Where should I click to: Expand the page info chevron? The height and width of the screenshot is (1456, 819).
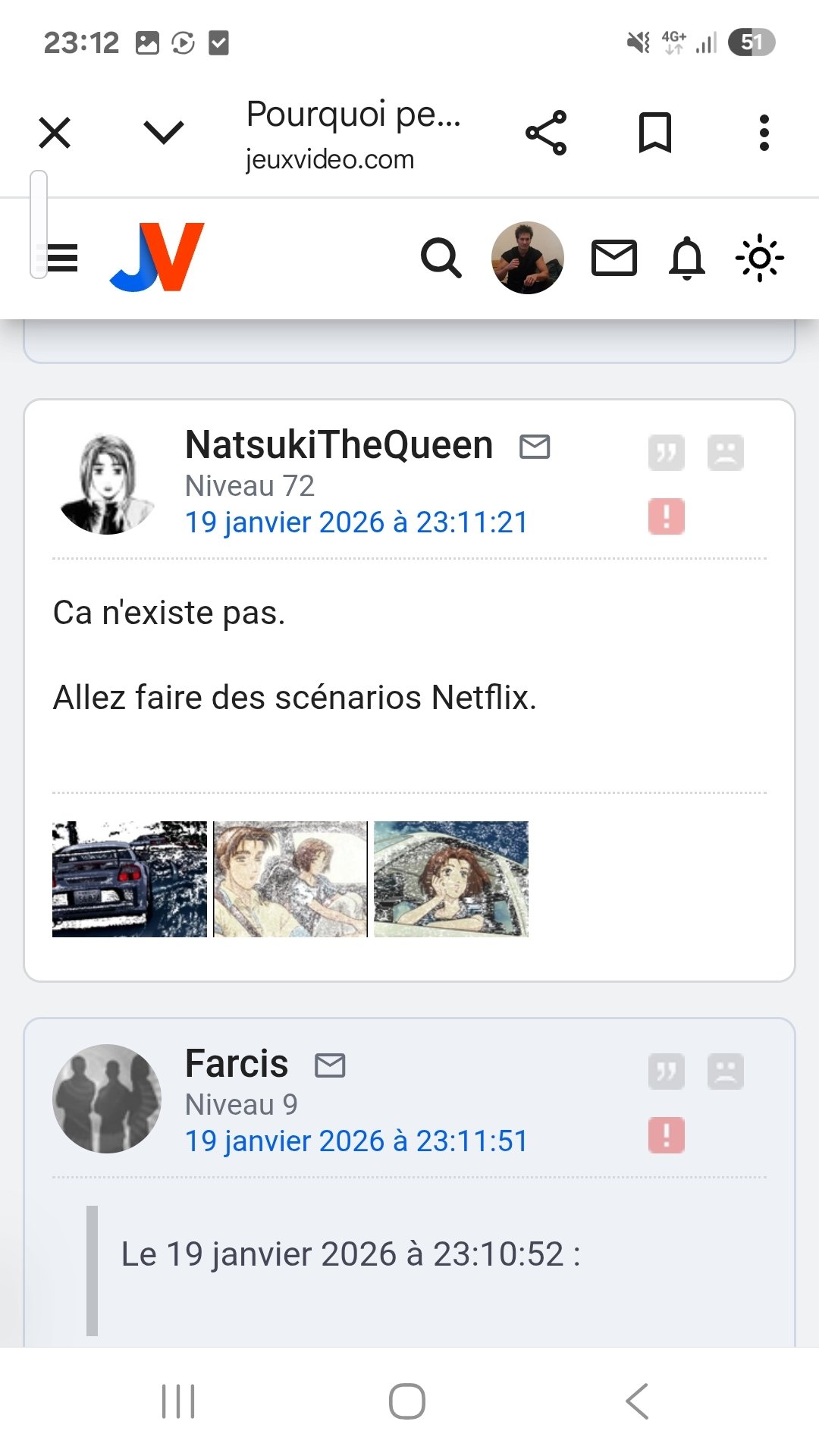164,132
